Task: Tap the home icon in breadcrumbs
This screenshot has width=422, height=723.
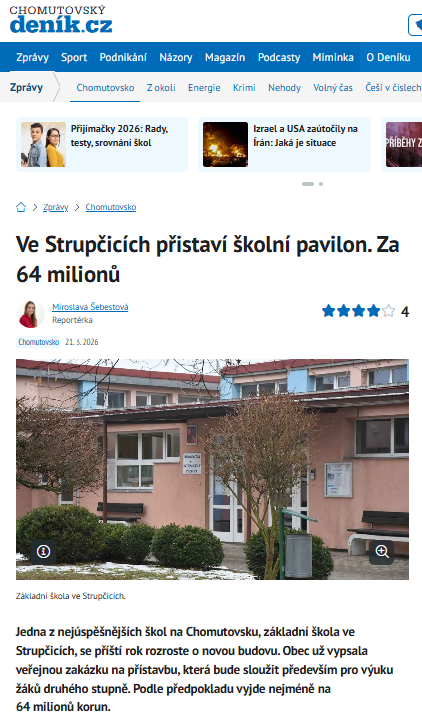Action: [21, 207]
